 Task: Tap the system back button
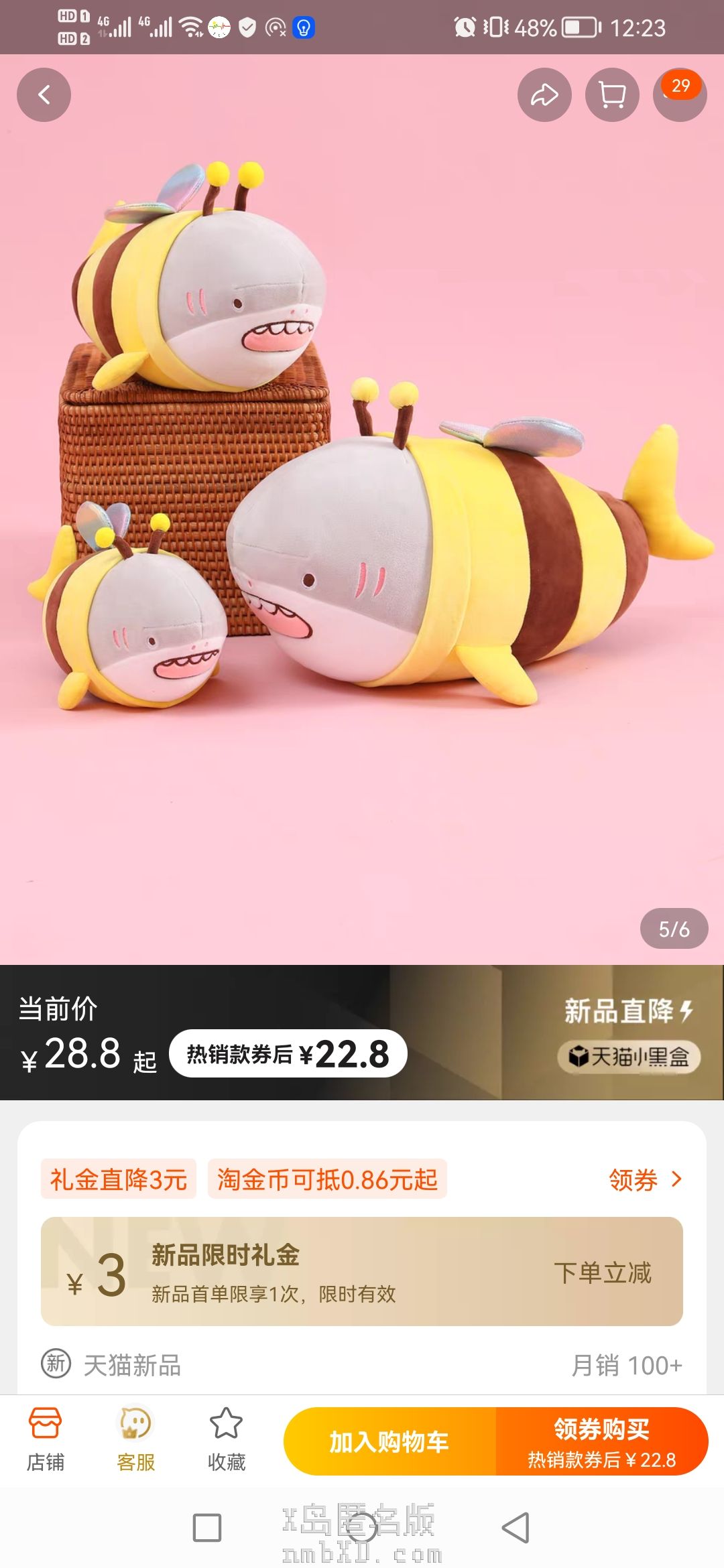tap(516, 1528)
